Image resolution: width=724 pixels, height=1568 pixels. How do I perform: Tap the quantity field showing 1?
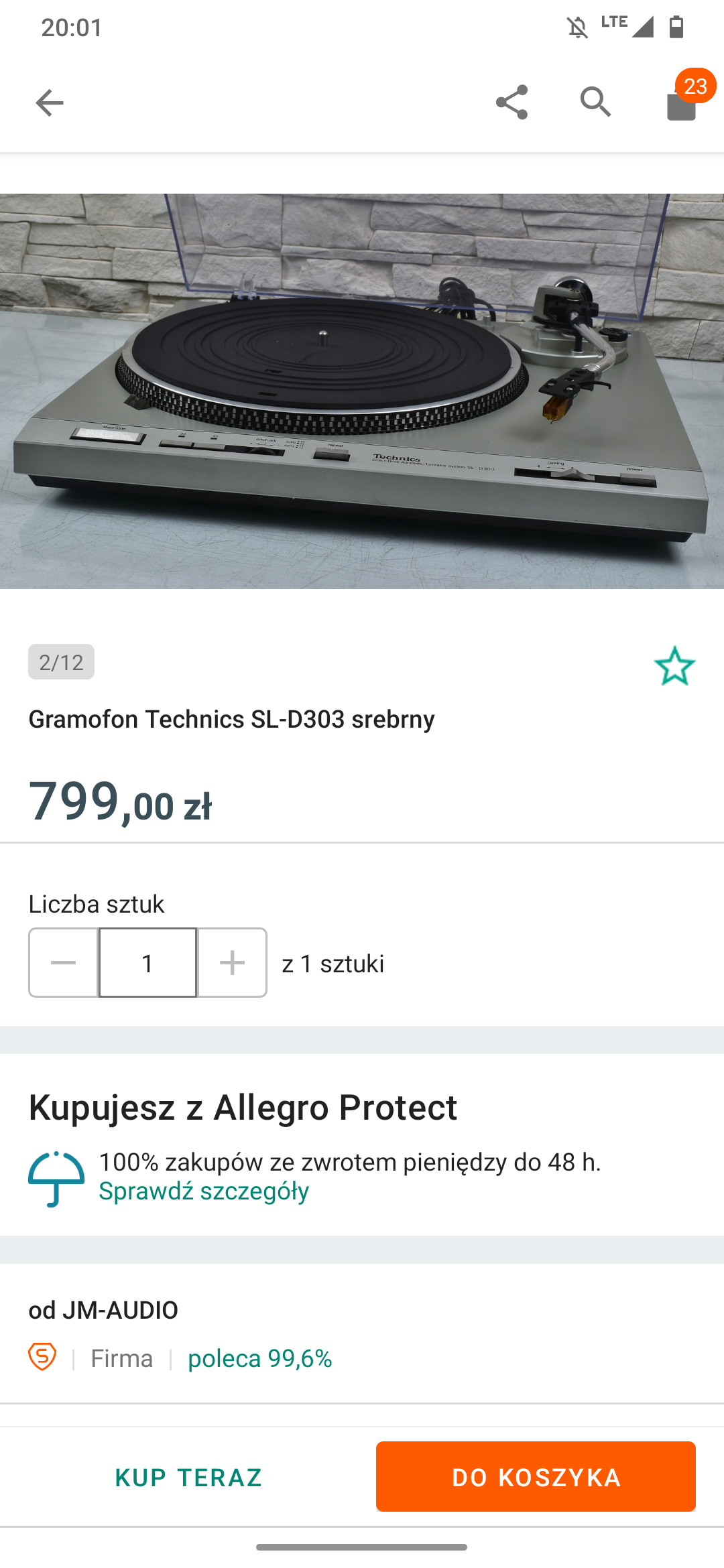147,963
